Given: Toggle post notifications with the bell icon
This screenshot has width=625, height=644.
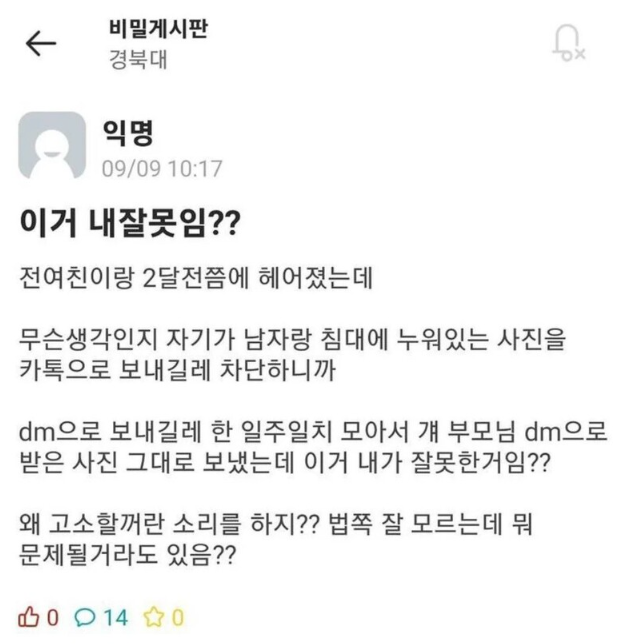Looking at the screenshot, I should [569, 42].
